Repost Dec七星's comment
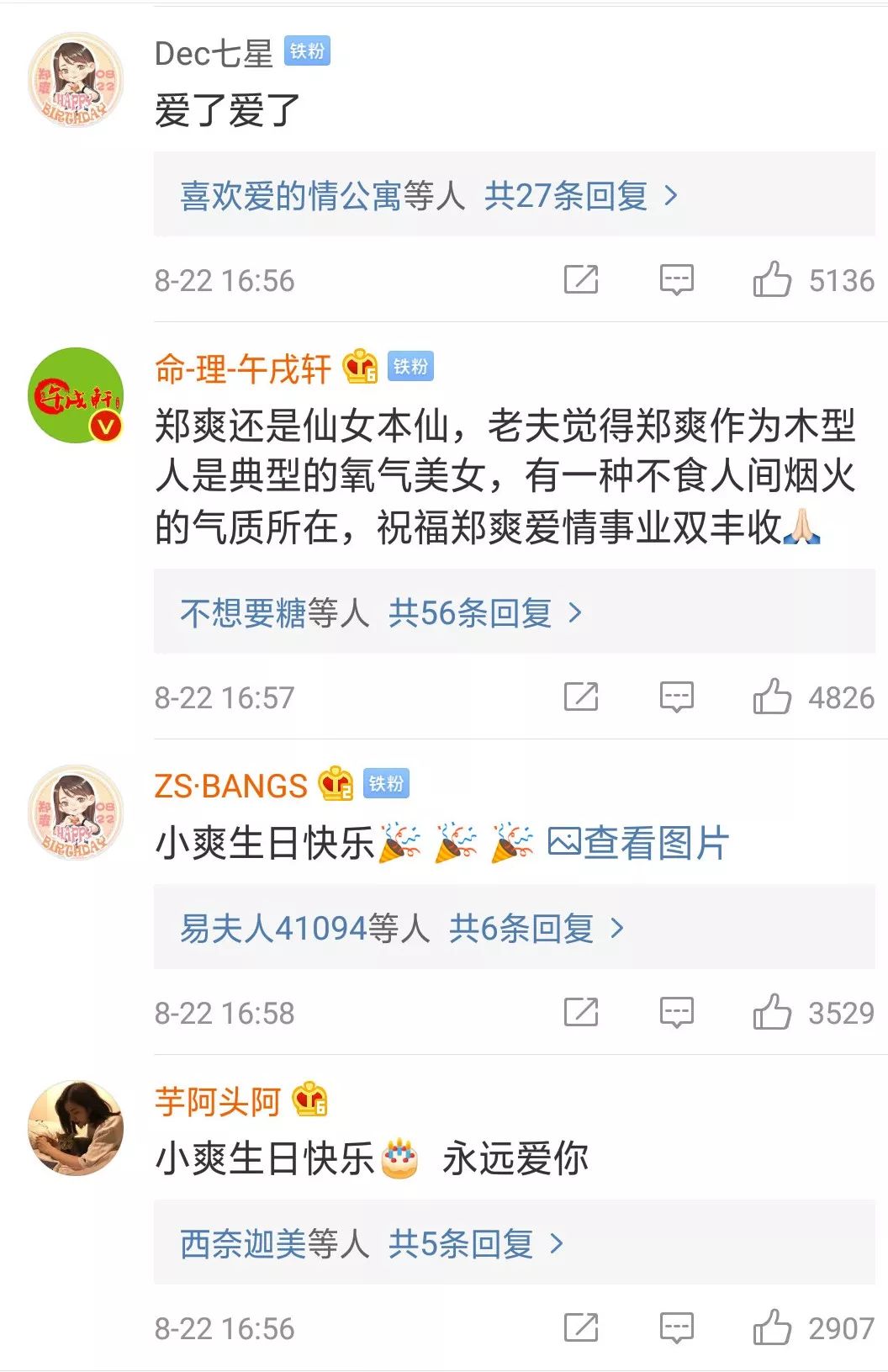This screenshot has width=888, height=1372. (580, 279)
